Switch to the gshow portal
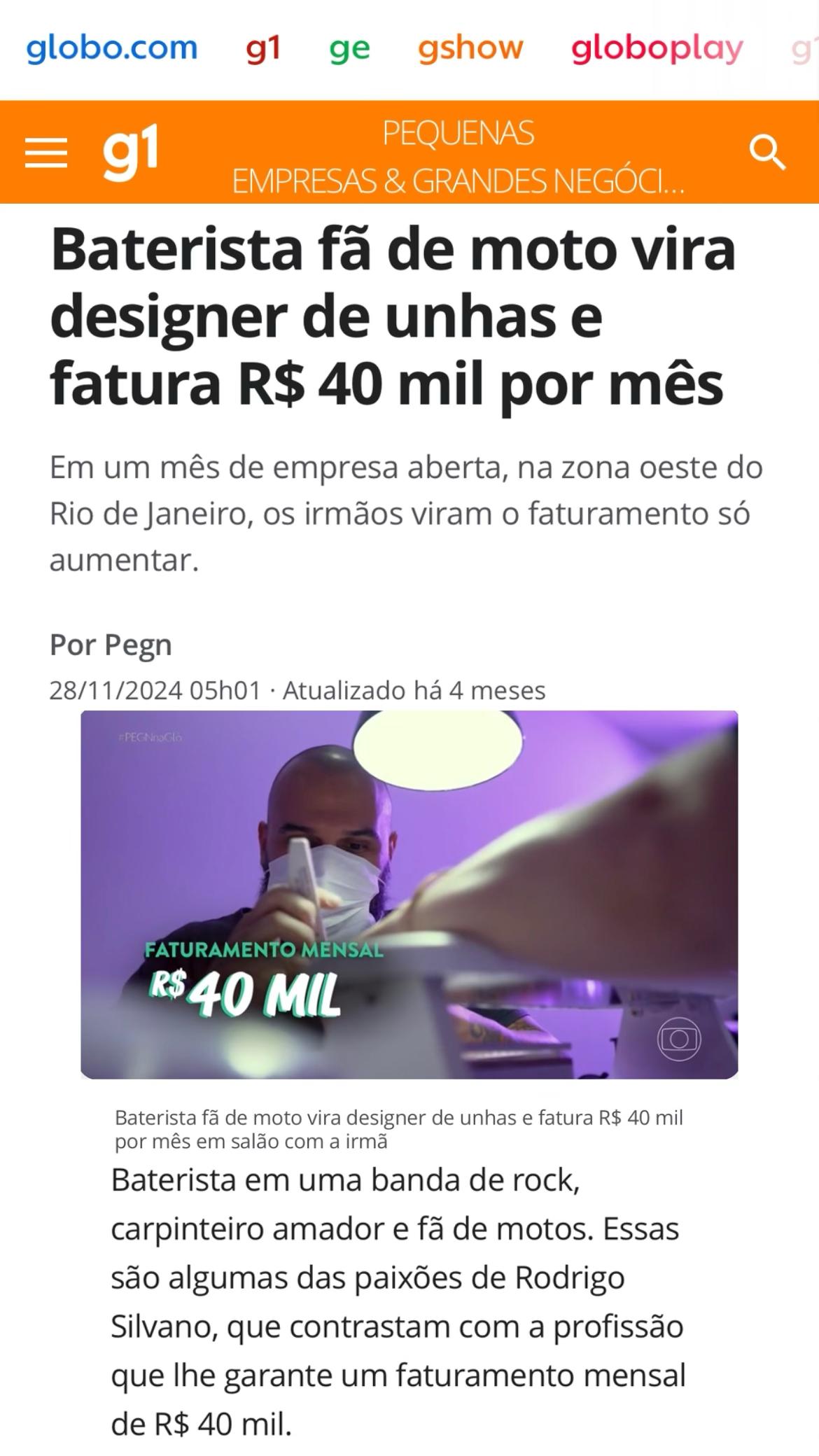Screen dimensions: 819x1456 [x=470, y=48]
